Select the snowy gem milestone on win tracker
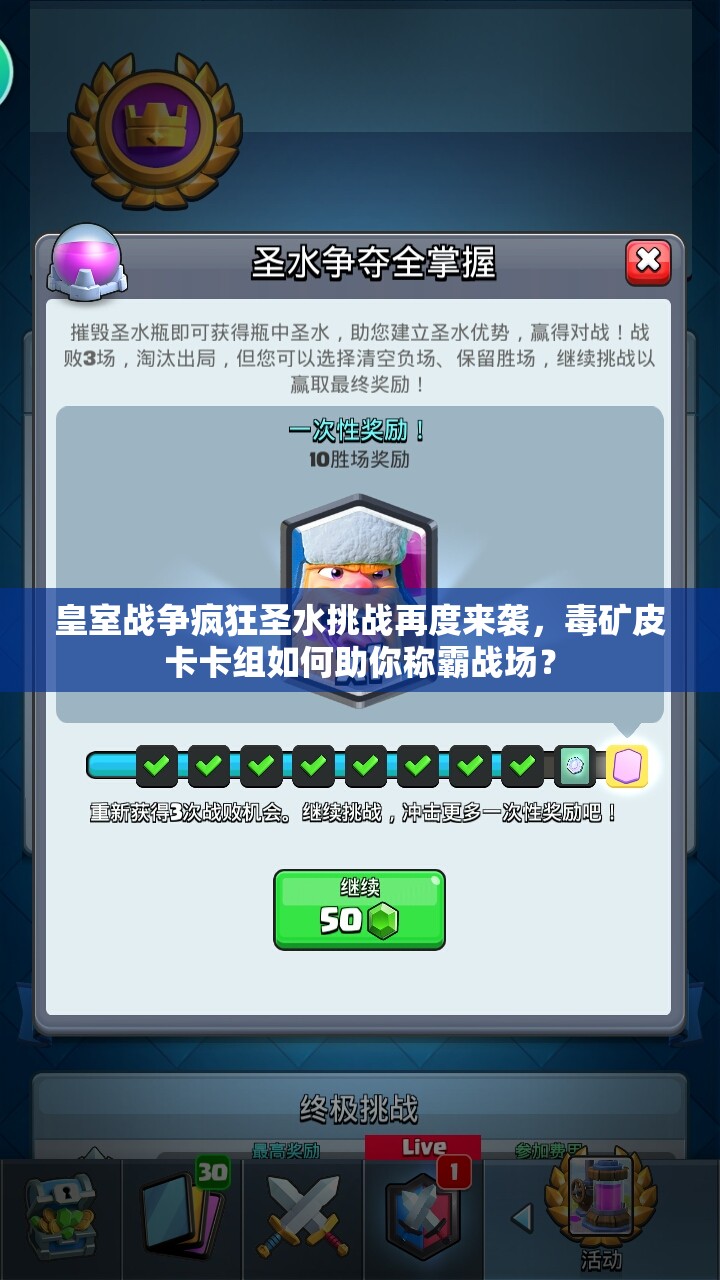 pos(573,766)
